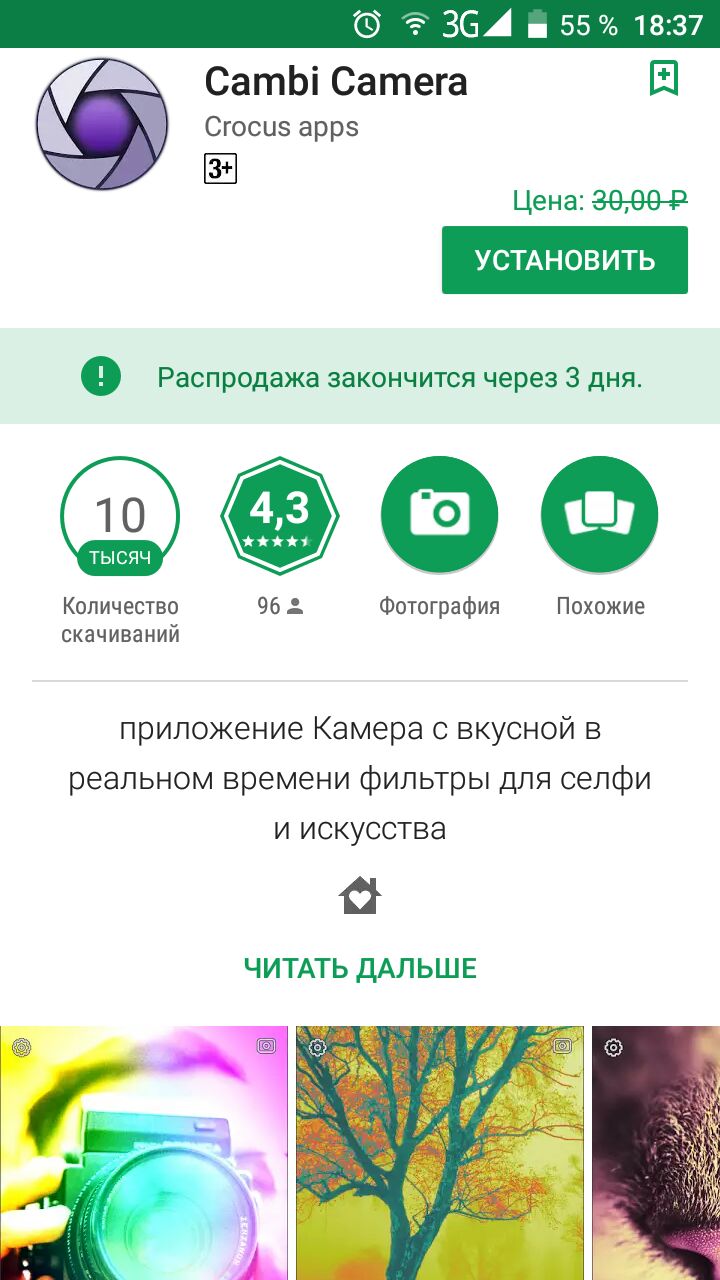Screen dimensions: 720x1280
Task: Show Похожие similar apps
Action: coord(599,515)
